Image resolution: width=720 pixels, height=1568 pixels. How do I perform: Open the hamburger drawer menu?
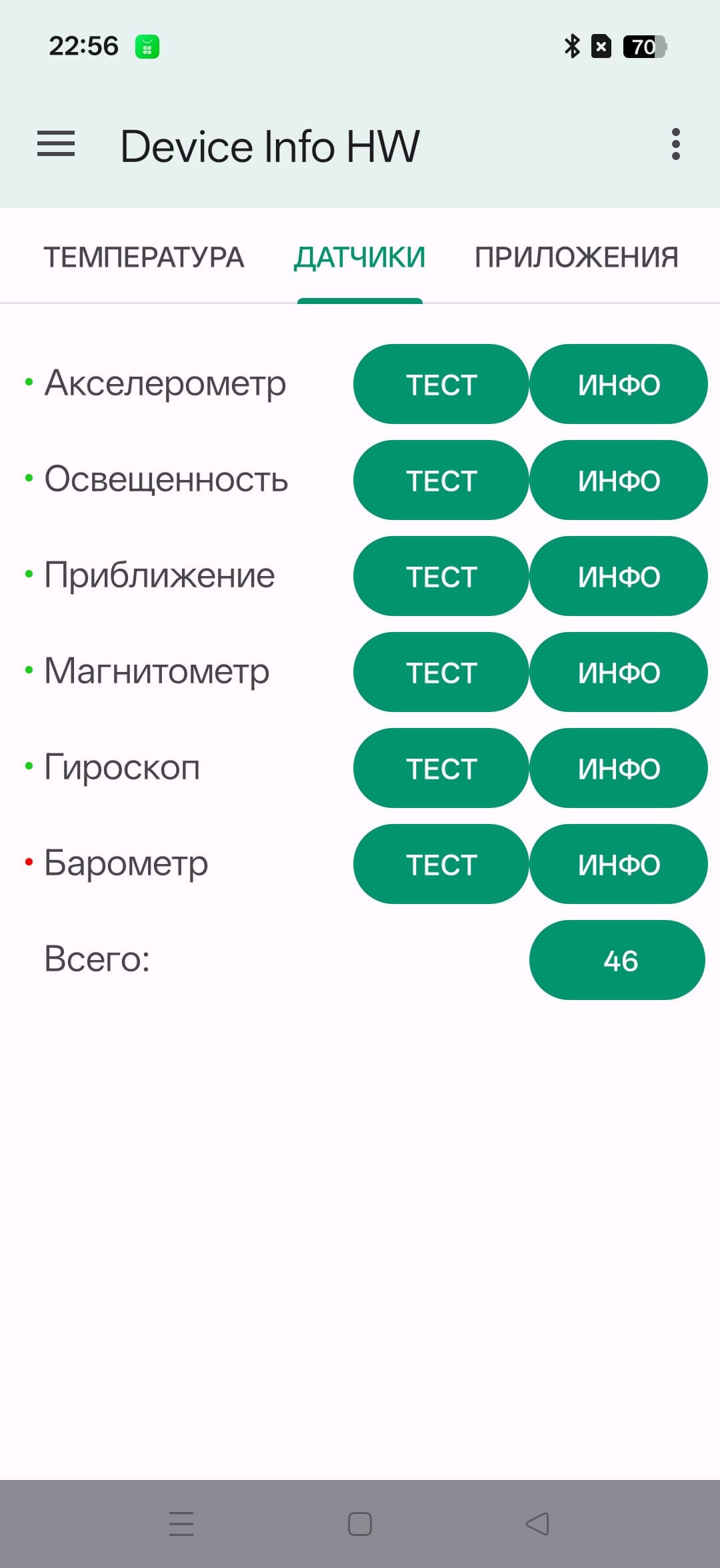tap(56, 144)
